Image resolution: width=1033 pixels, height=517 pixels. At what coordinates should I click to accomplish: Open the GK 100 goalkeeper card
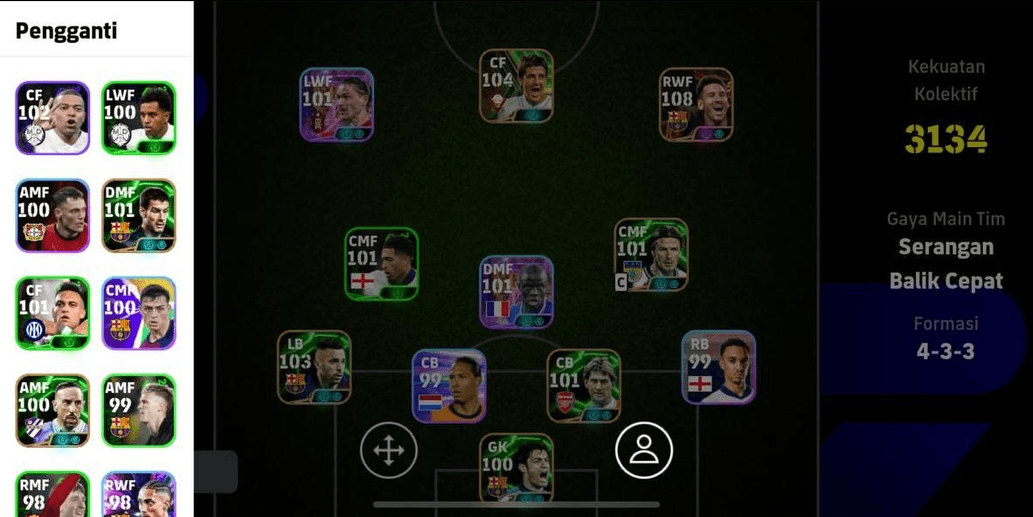pos(516,468)
